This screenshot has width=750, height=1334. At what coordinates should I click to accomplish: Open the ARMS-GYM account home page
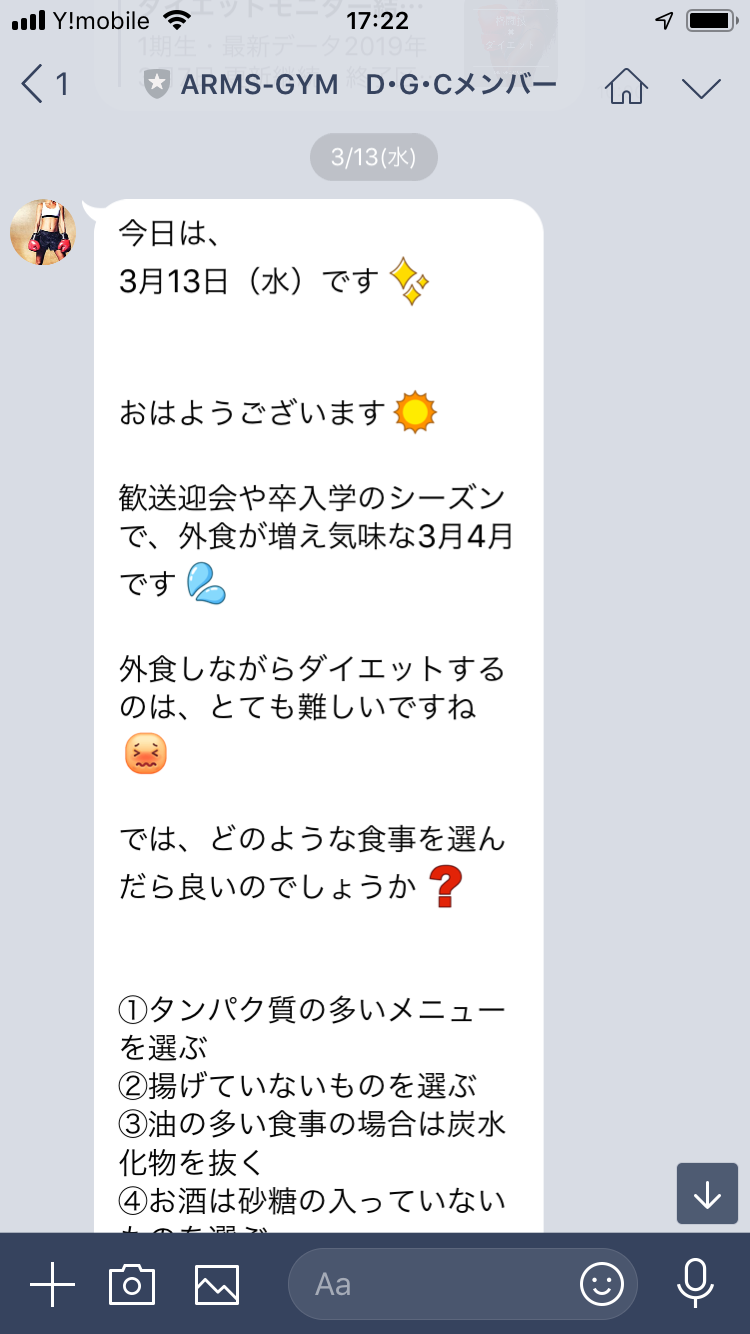tap(626, 86)
